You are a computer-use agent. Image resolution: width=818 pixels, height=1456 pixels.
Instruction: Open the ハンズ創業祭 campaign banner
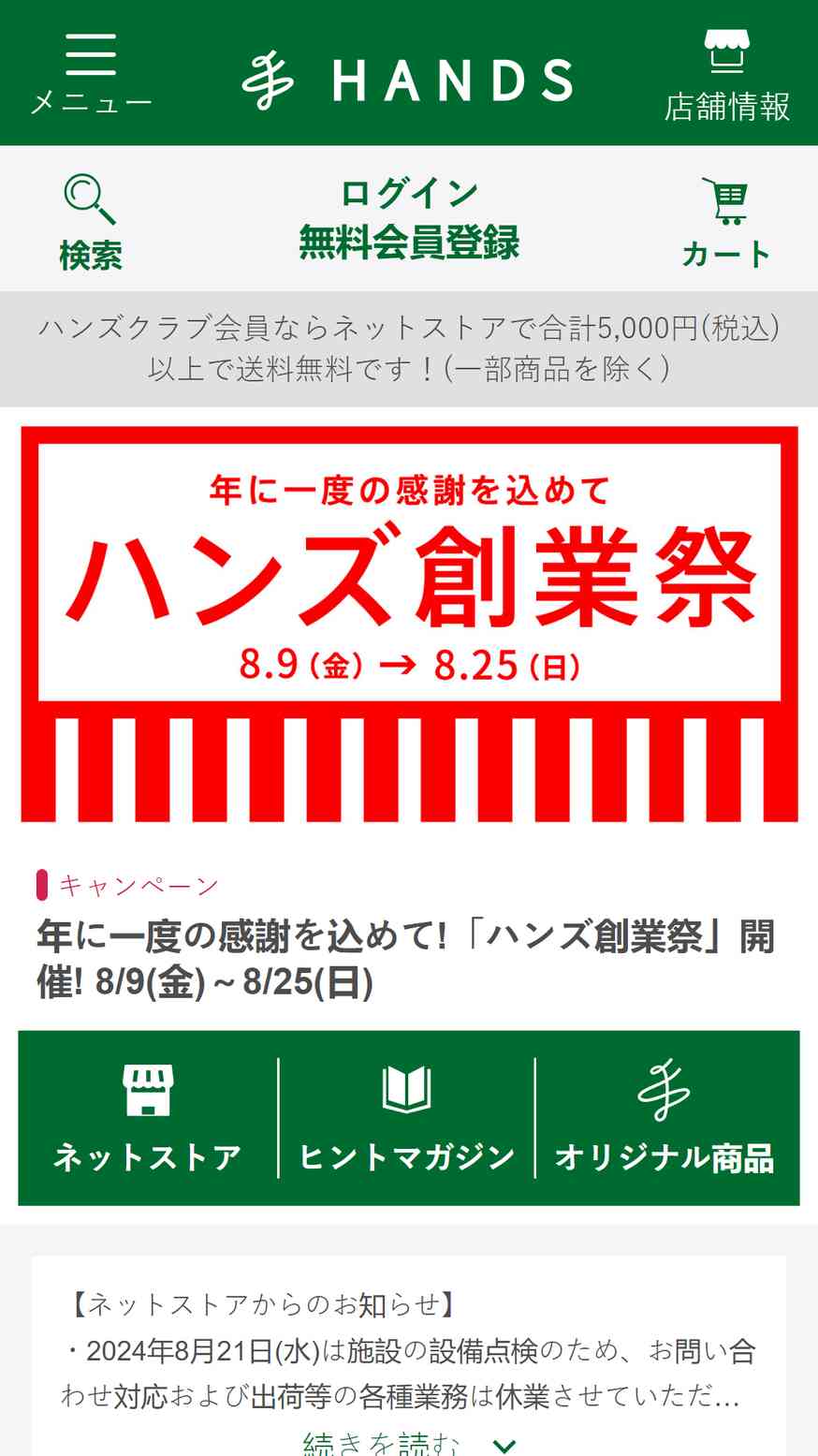coord(409,623)
